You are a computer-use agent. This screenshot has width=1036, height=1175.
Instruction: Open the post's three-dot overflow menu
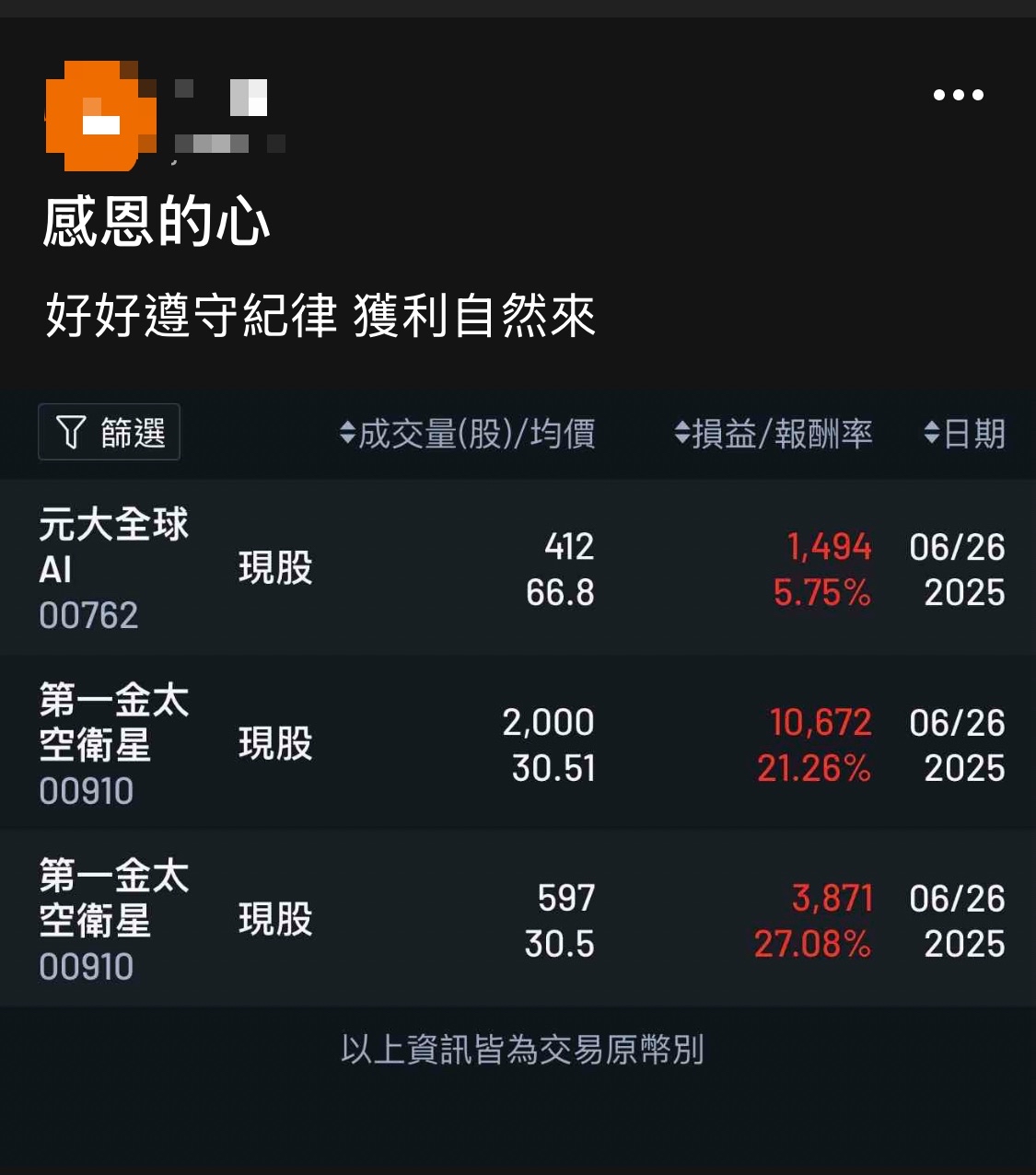click(x=958, y=95)
